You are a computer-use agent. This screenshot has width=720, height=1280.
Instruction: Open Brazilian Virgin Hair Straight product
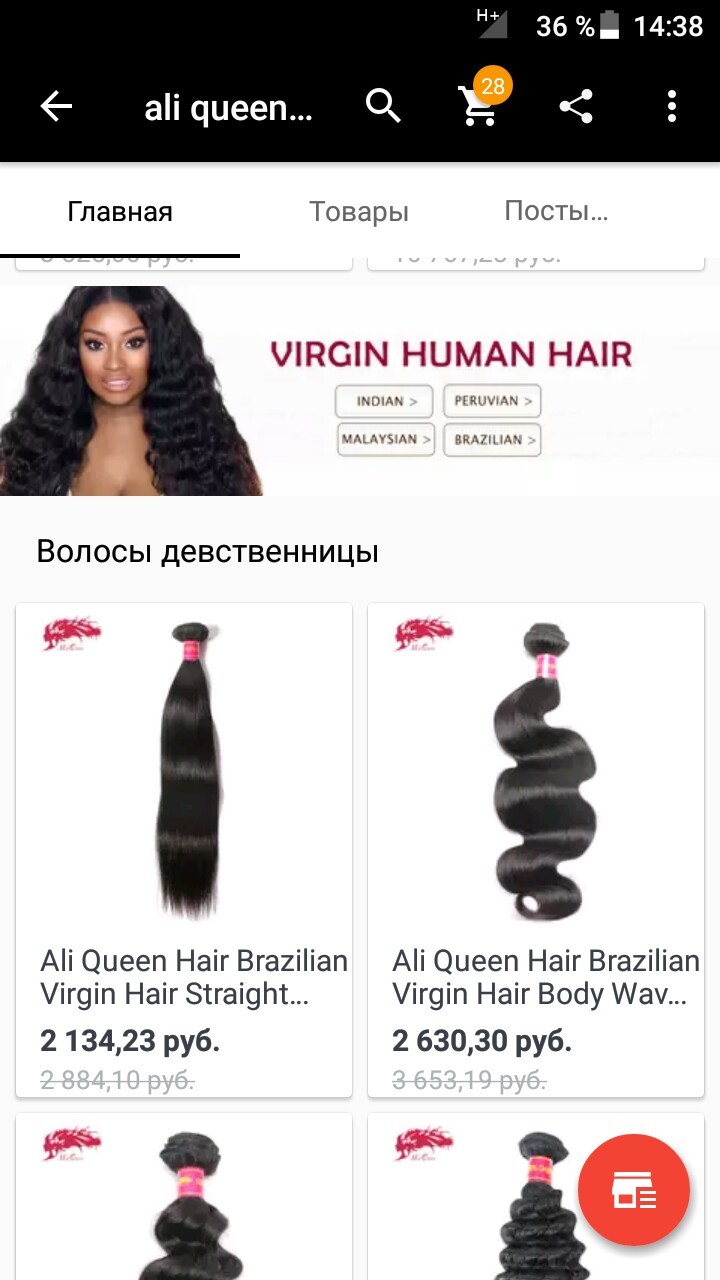point(184,850)
